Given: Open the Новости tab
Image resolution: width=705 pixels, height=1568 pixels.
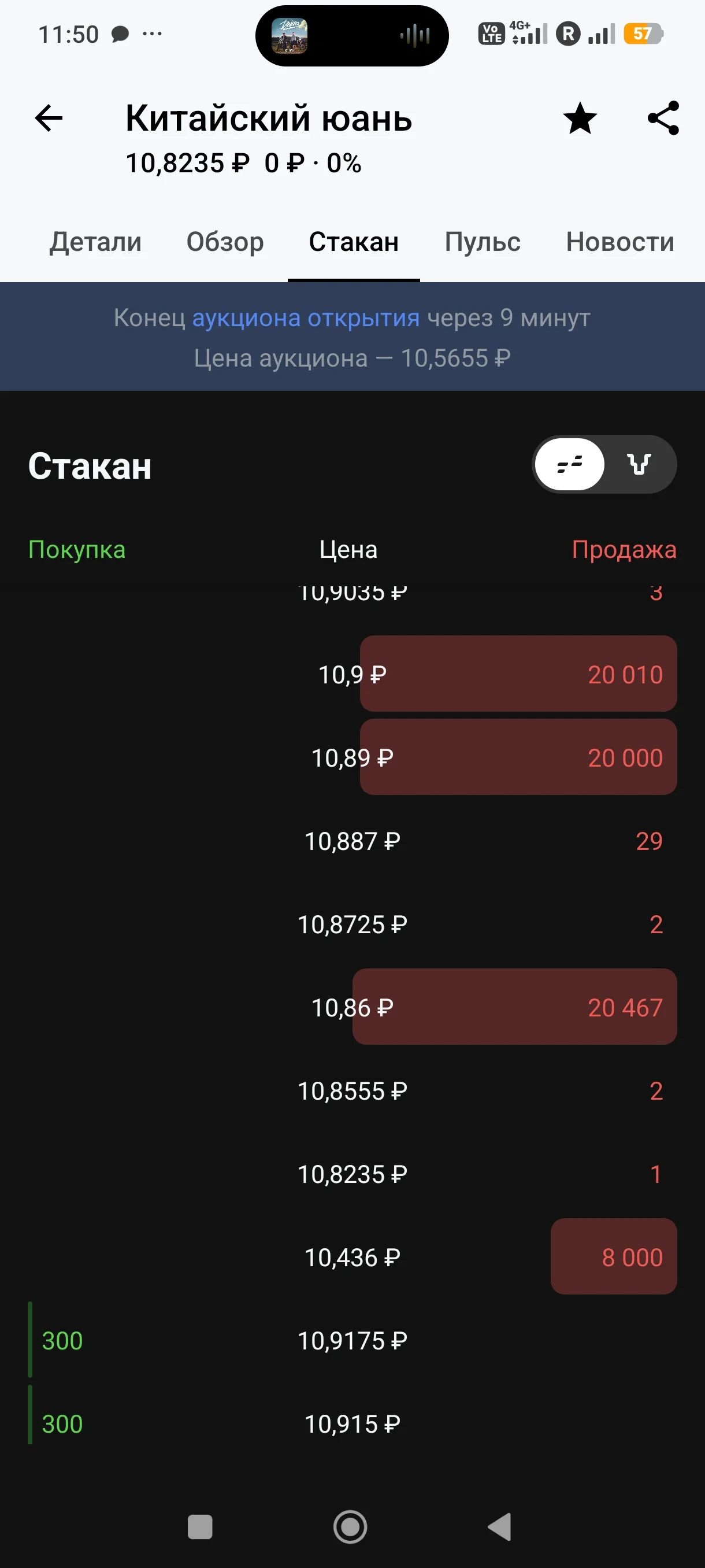Looking at the screenshot, I should [x=620, y=242].
